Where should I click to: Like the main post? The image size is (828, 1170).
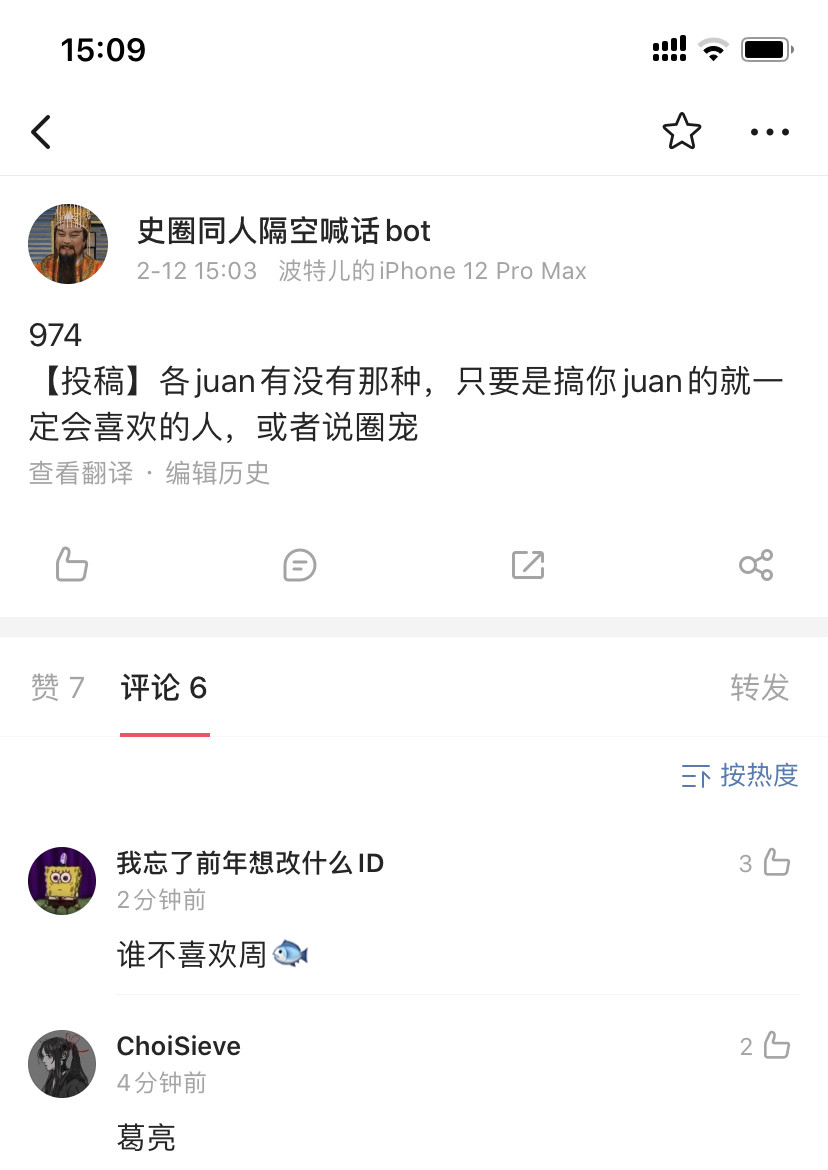(72, 565)
